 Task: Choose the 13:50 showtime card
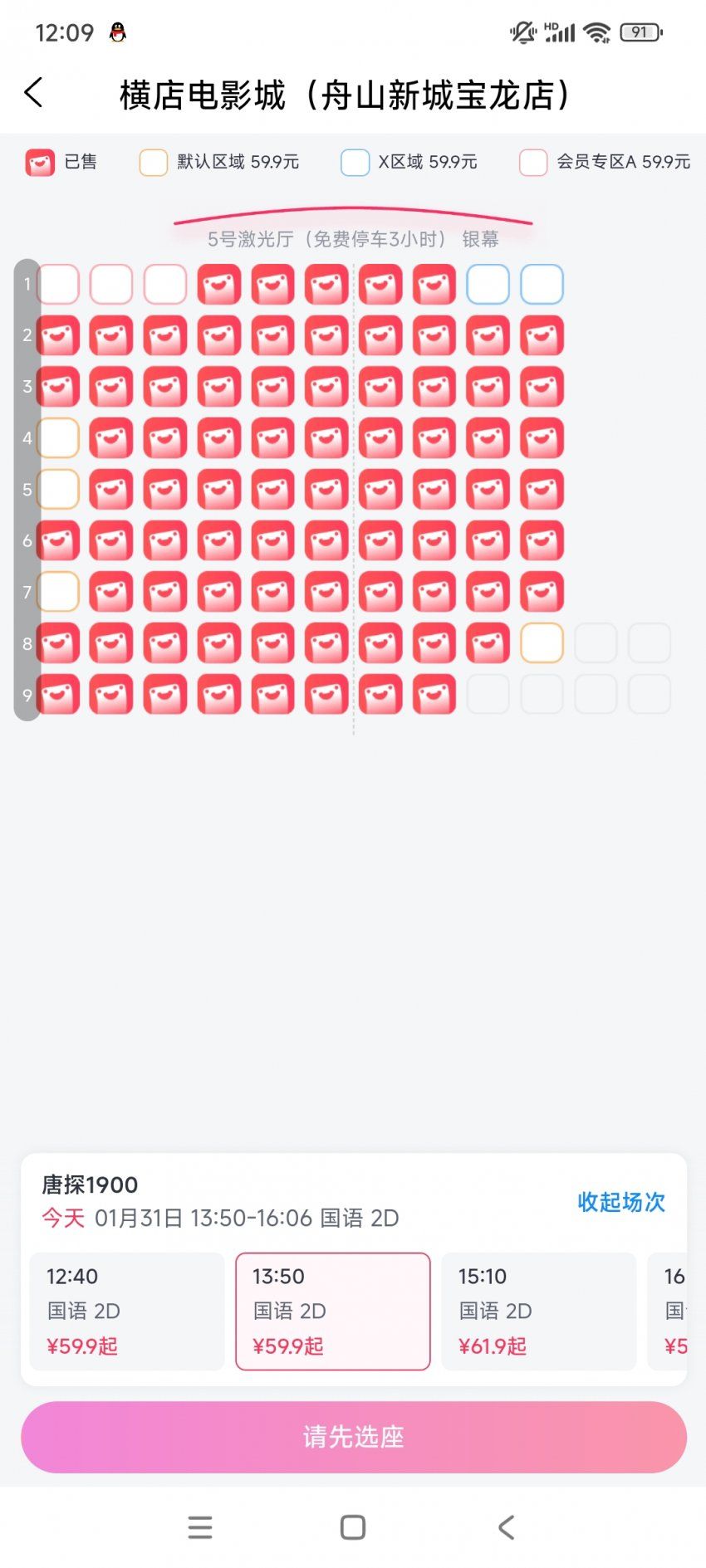333,1311
